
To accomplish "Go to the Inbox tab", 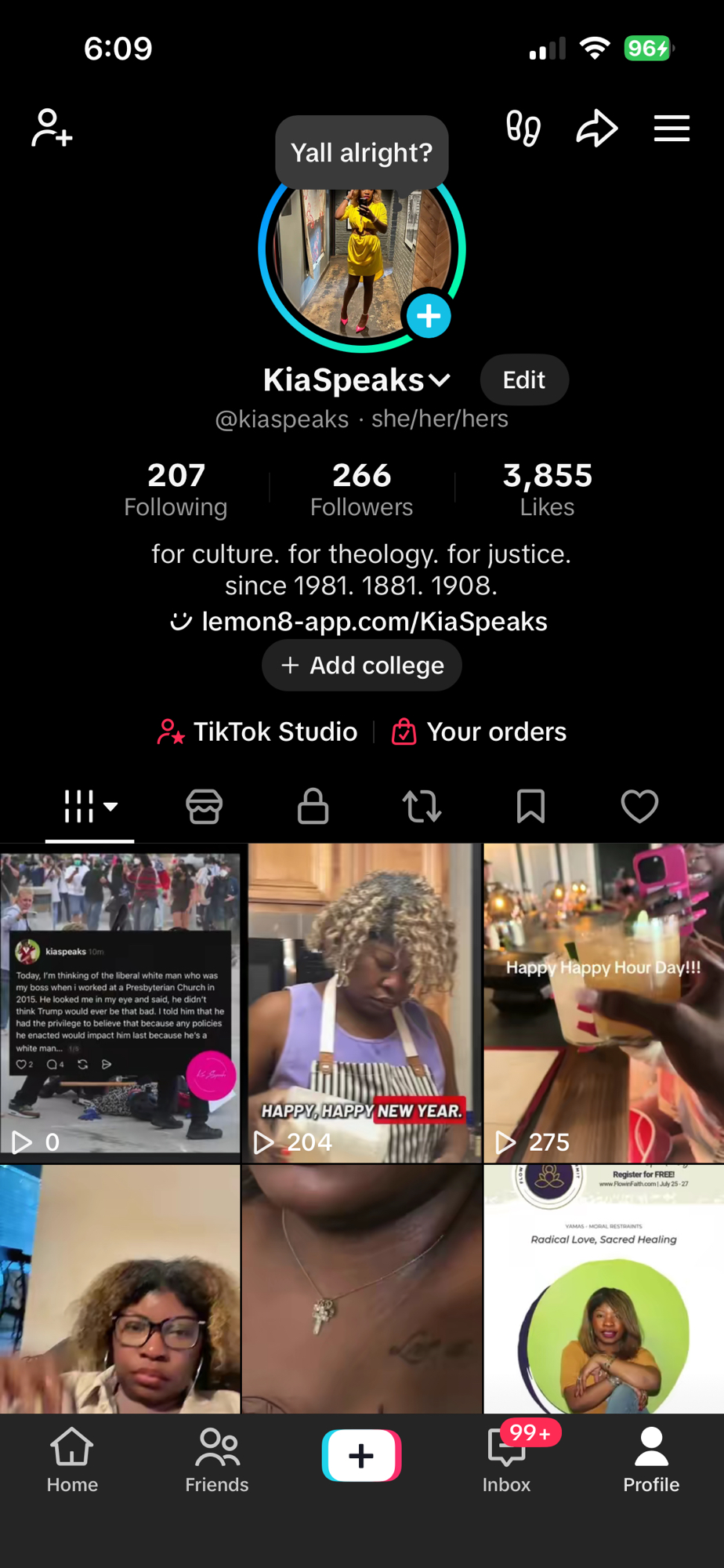I will click(506, 1460).
